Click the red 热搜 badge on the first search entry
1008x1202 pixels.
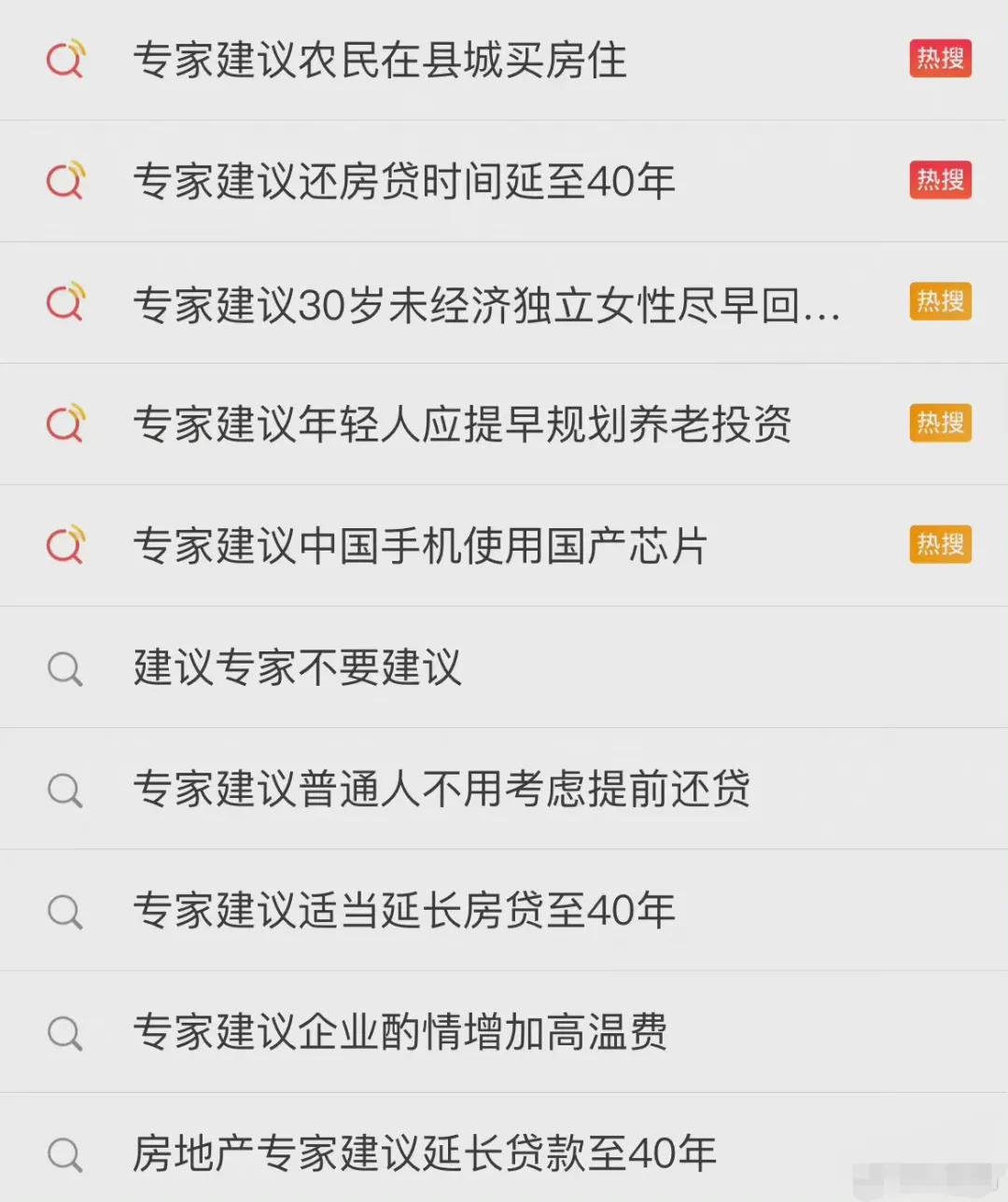tap(940, 60)
